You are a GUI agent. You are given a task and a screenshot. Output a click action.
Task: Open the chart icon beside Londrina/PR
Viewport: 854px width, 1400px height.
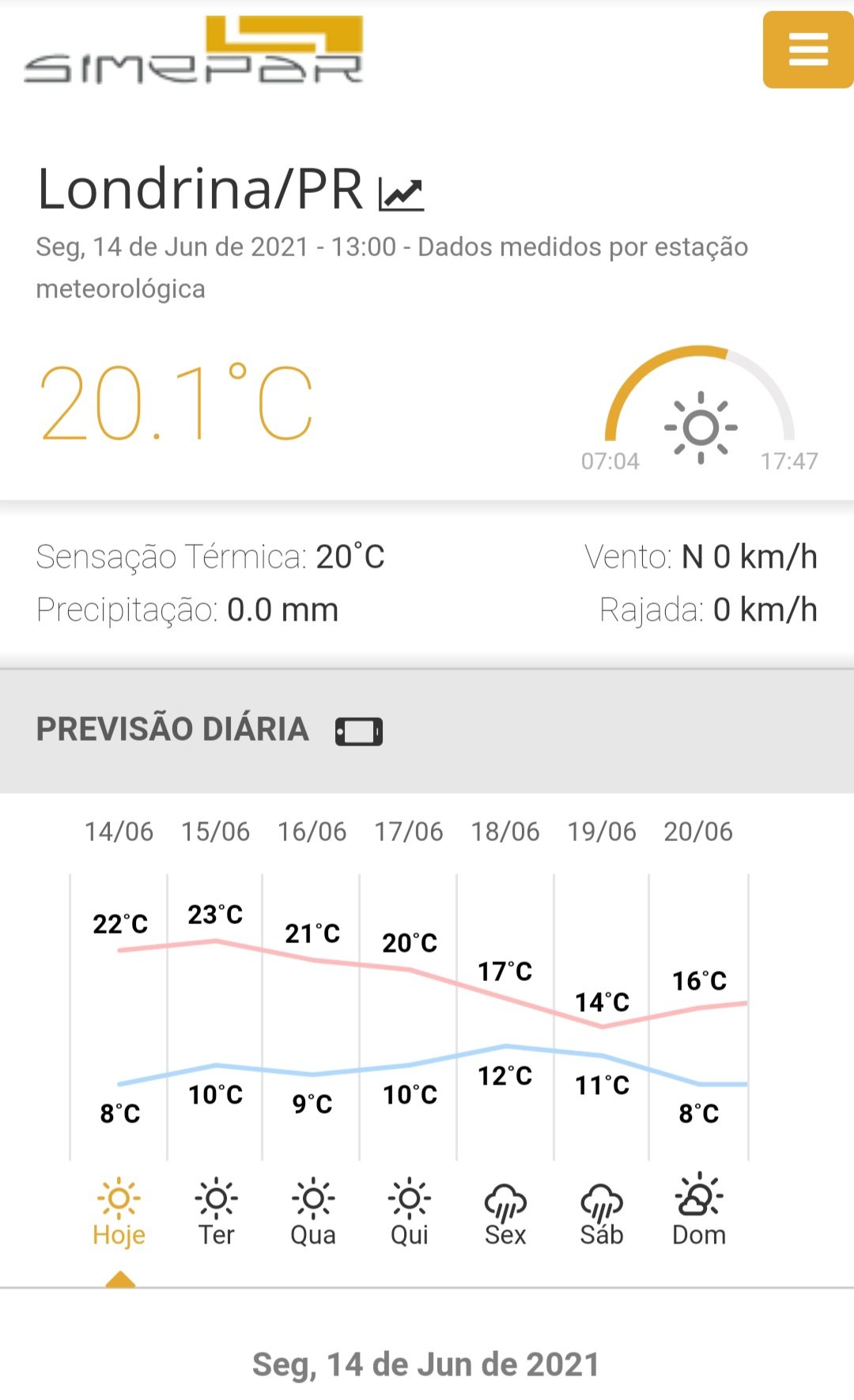pyautogui.click(x=401, y=194)
